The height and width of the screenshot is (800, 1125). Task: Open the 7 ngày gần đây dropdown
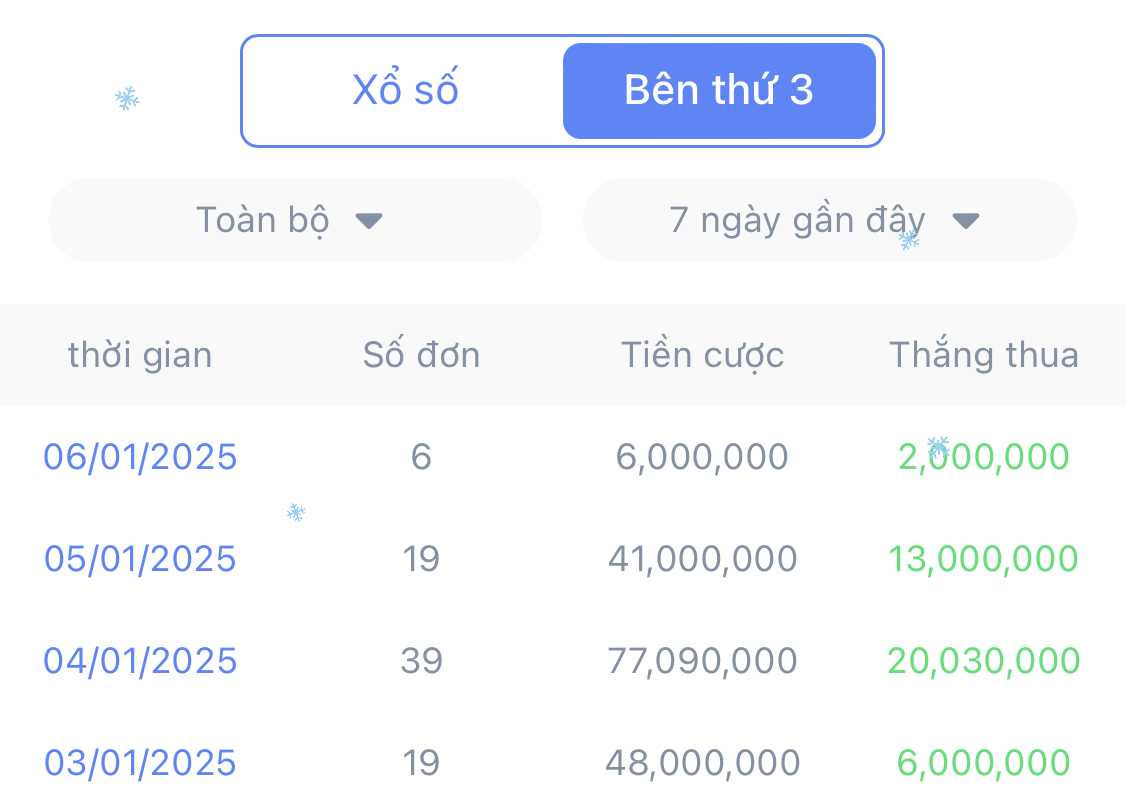pyautogui.click(x=829, y=220)
